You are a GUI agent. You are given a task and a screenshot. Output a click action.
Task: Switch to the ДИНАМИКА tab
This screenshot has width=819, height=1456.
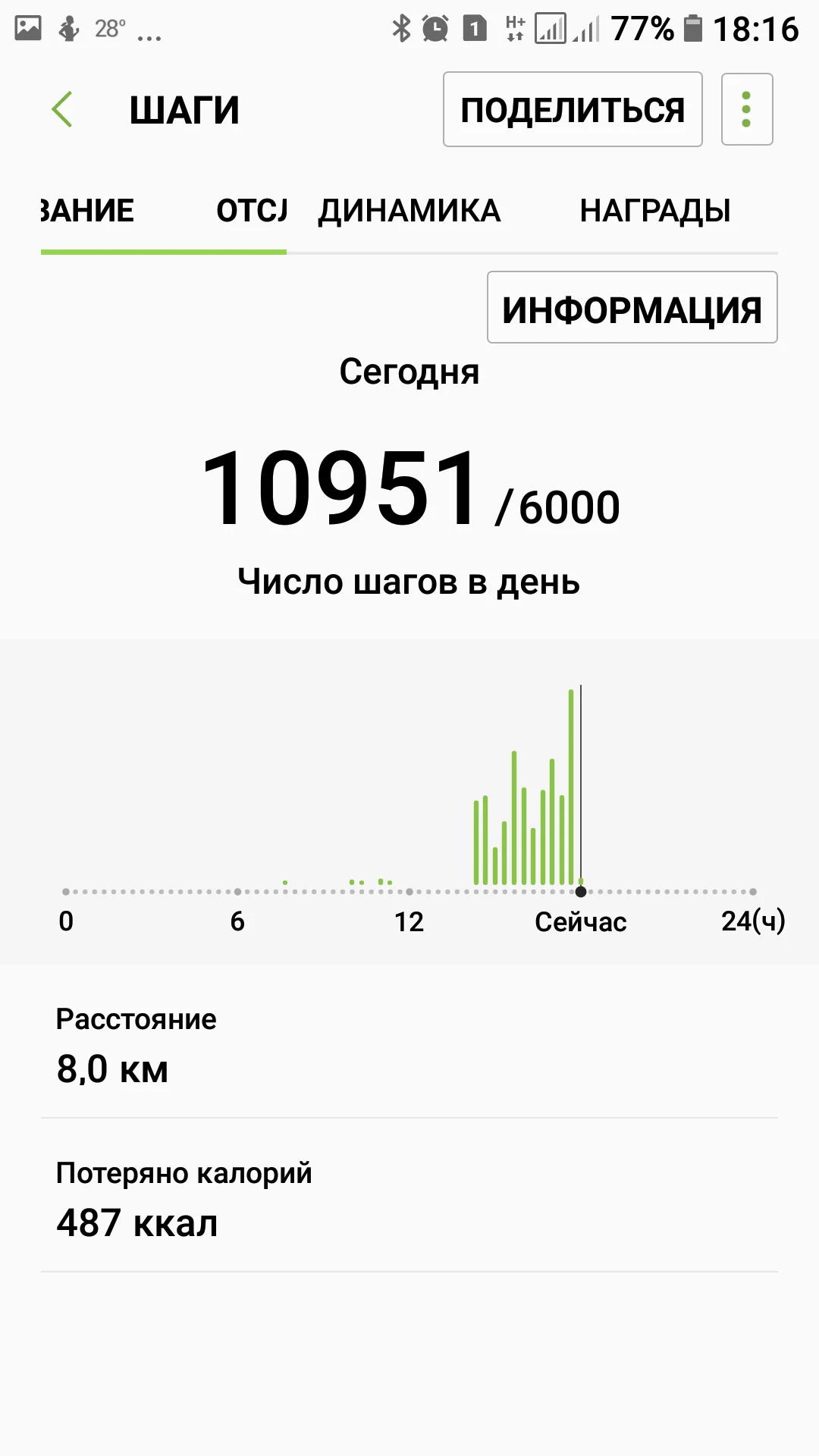pyautogui.click(x=408, y=211)
